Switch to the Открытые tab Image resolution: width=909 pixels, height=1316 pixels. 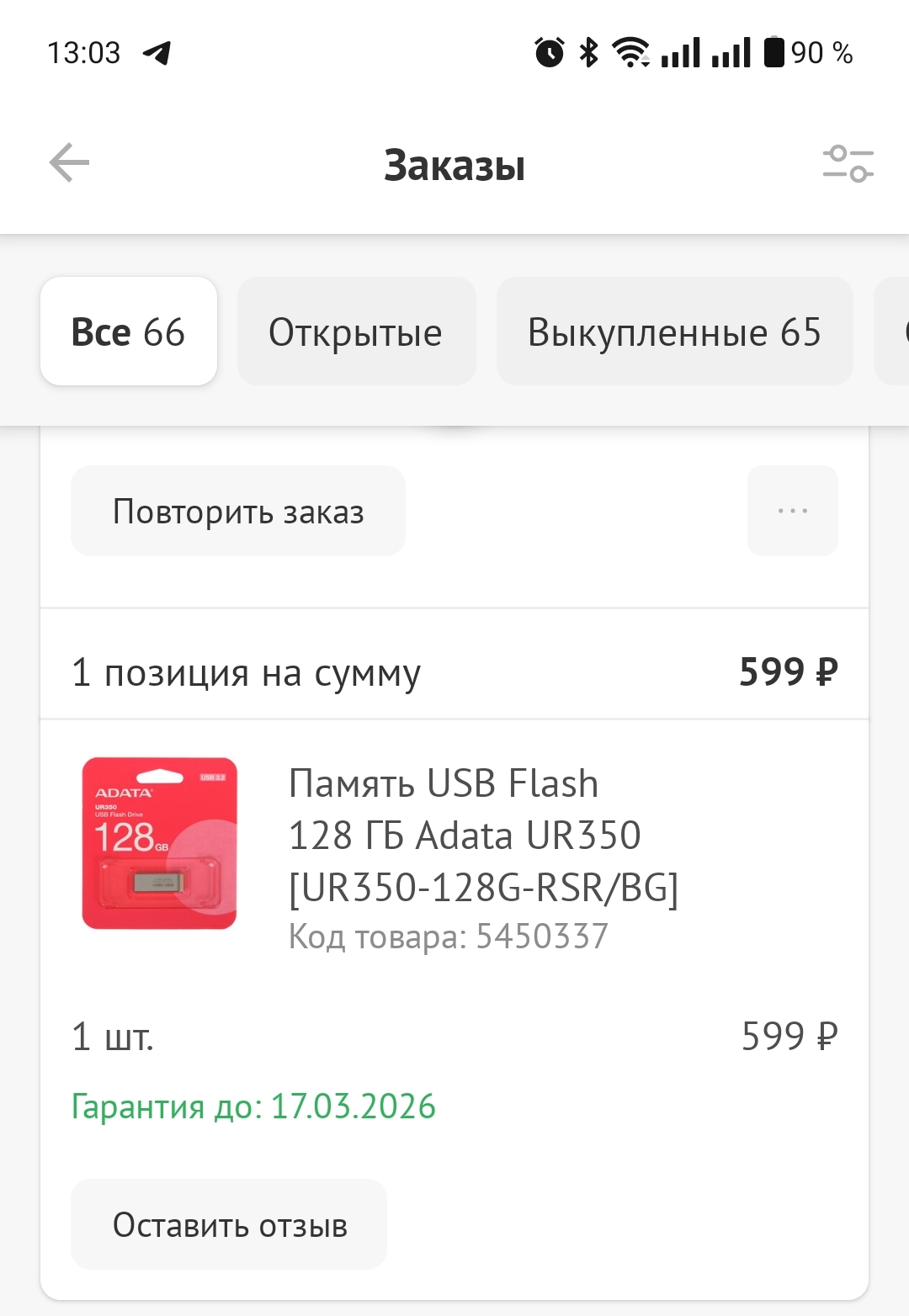coord(356,332)
